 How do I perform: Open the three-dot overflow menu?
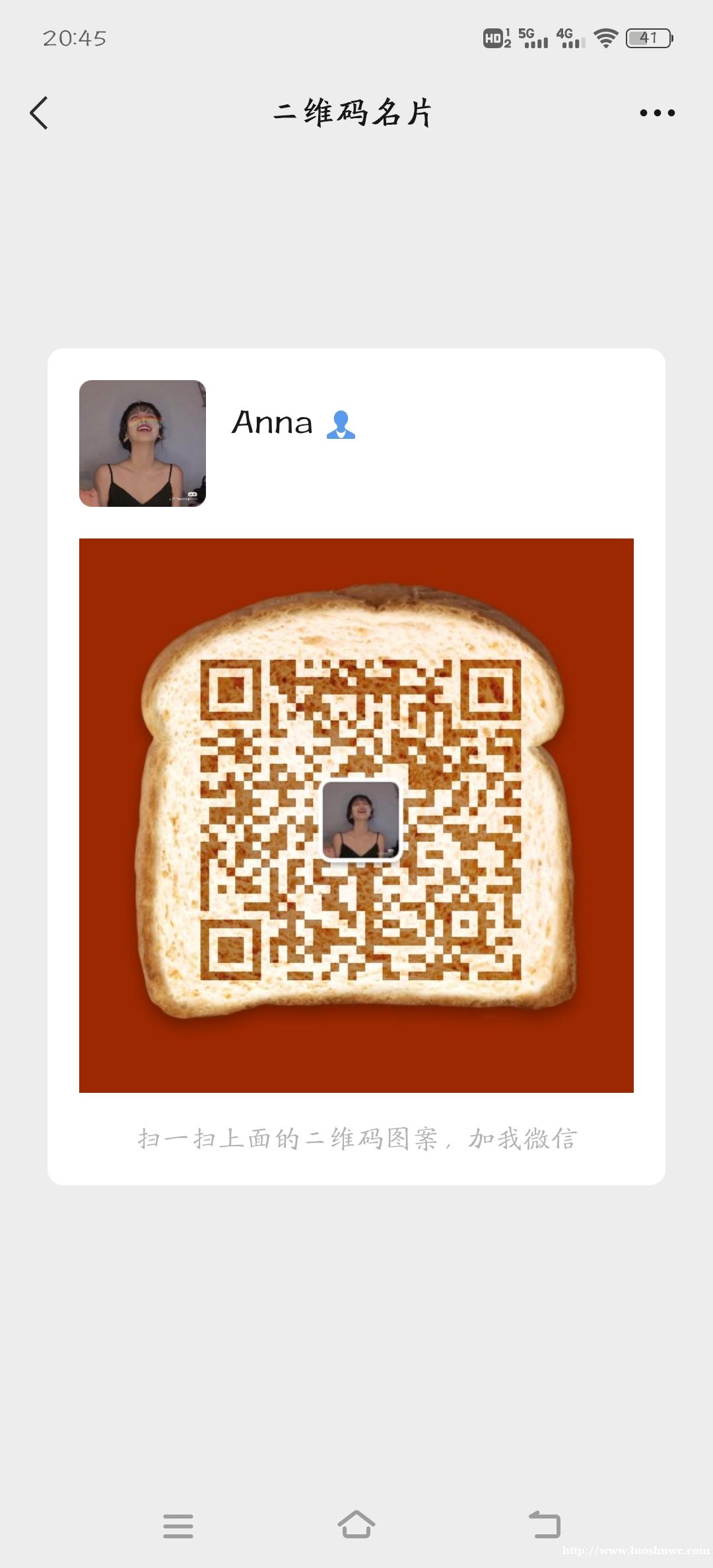click(657, 113)
